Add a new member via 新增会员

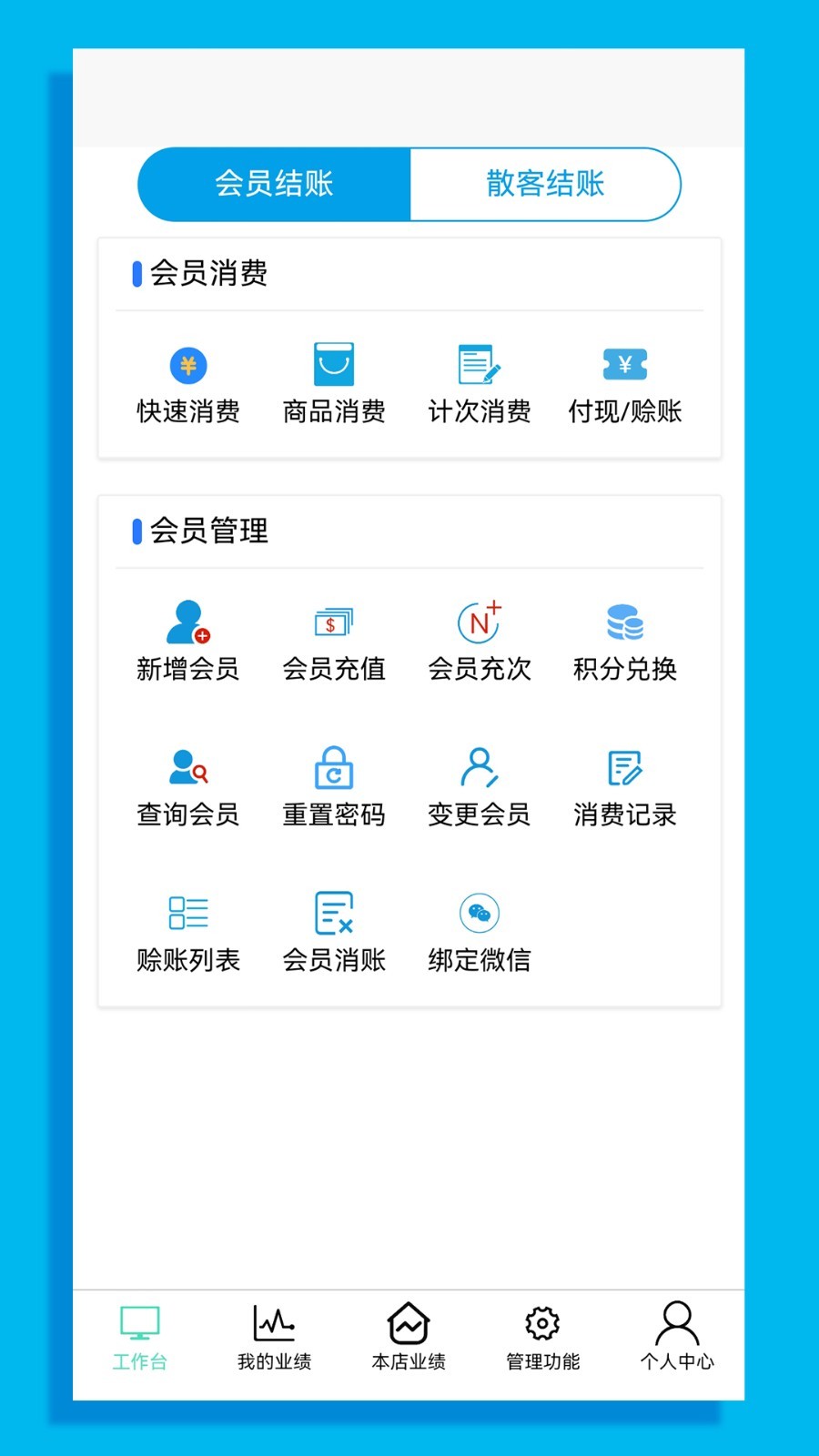point(188,642)
